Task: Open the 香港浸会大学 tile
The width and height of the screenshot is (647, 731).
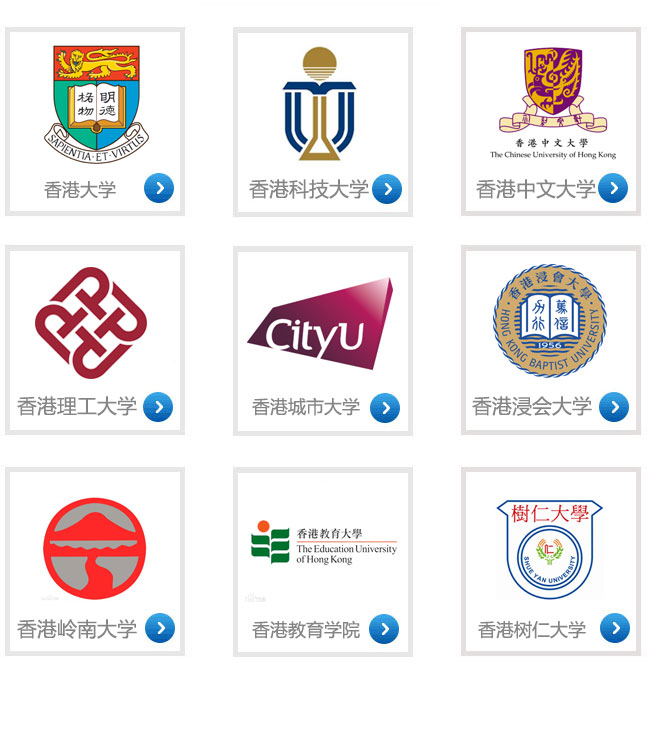Action: (551, 340)
